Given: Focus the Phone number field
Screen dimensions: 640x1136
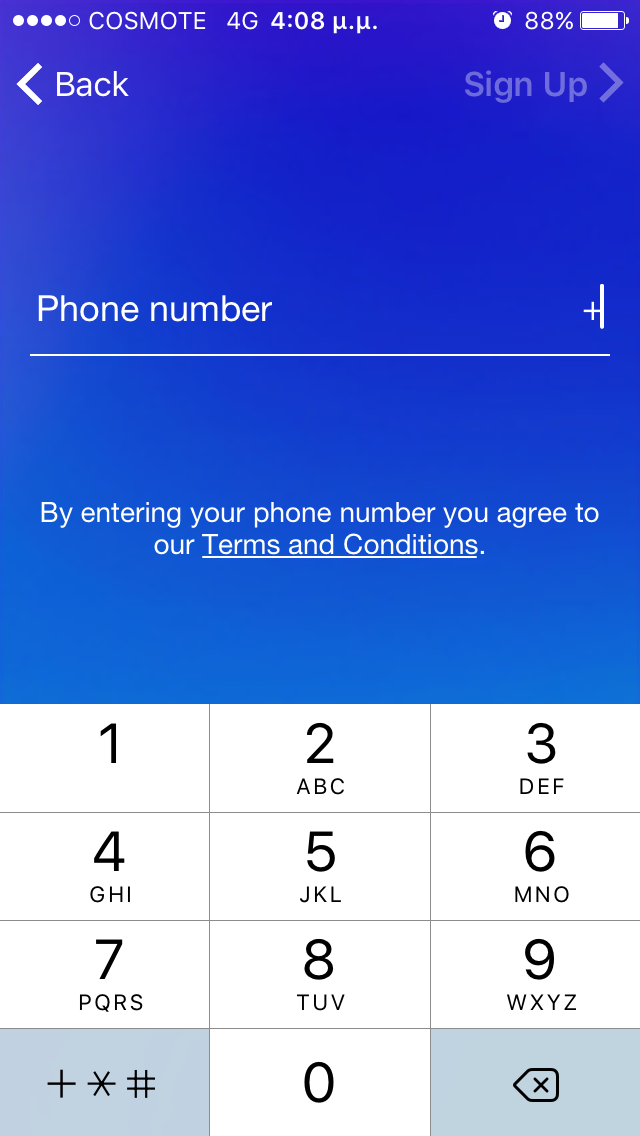Looking at the screenshot, I should click(x=320, y=310).
